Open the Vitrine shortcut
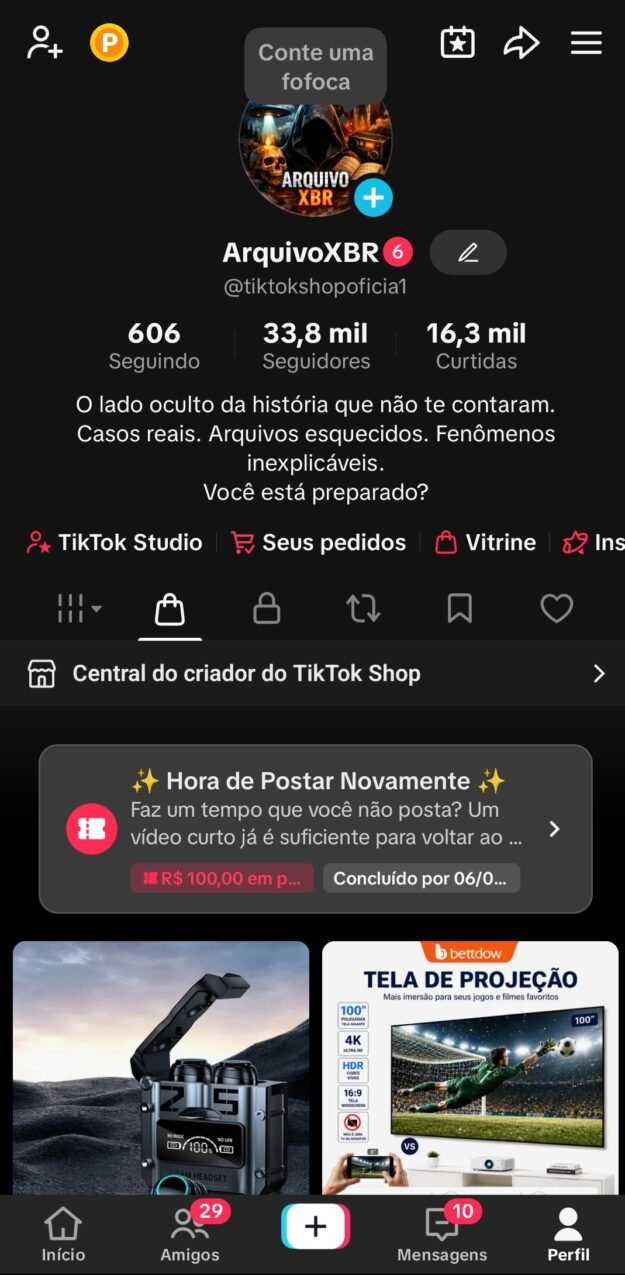The height and width of the screenshot is (1275, 625). 486,542
